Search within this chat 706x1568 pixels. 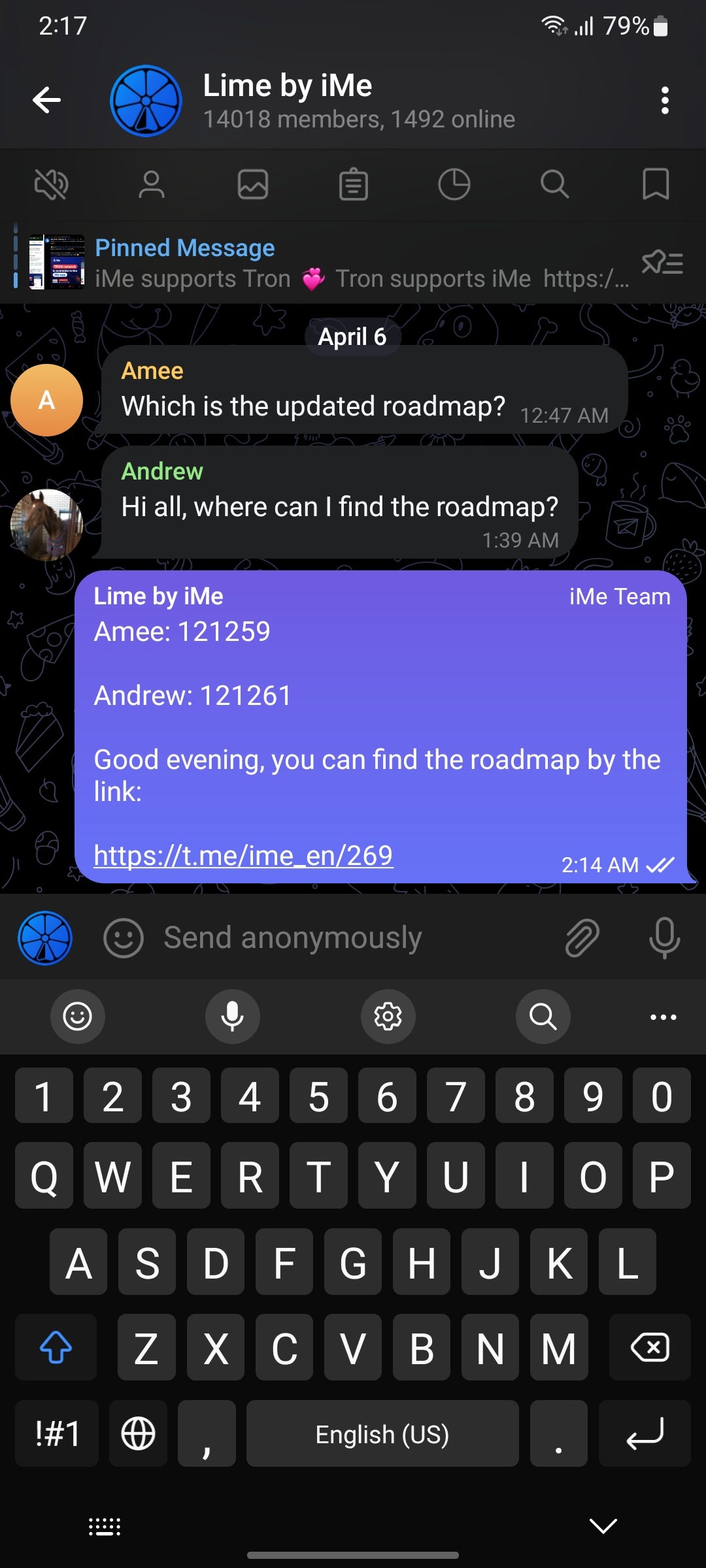554,184
